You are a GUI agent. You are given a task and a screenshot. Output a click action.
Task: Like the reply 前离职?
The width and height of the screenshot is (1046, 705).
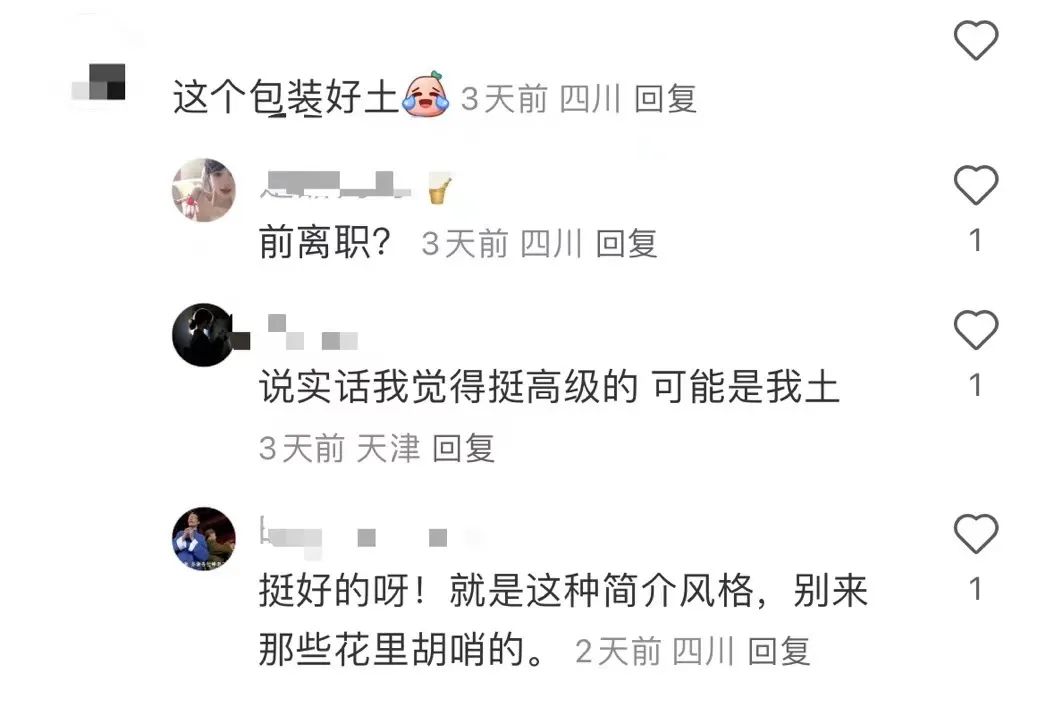(975, 186)
